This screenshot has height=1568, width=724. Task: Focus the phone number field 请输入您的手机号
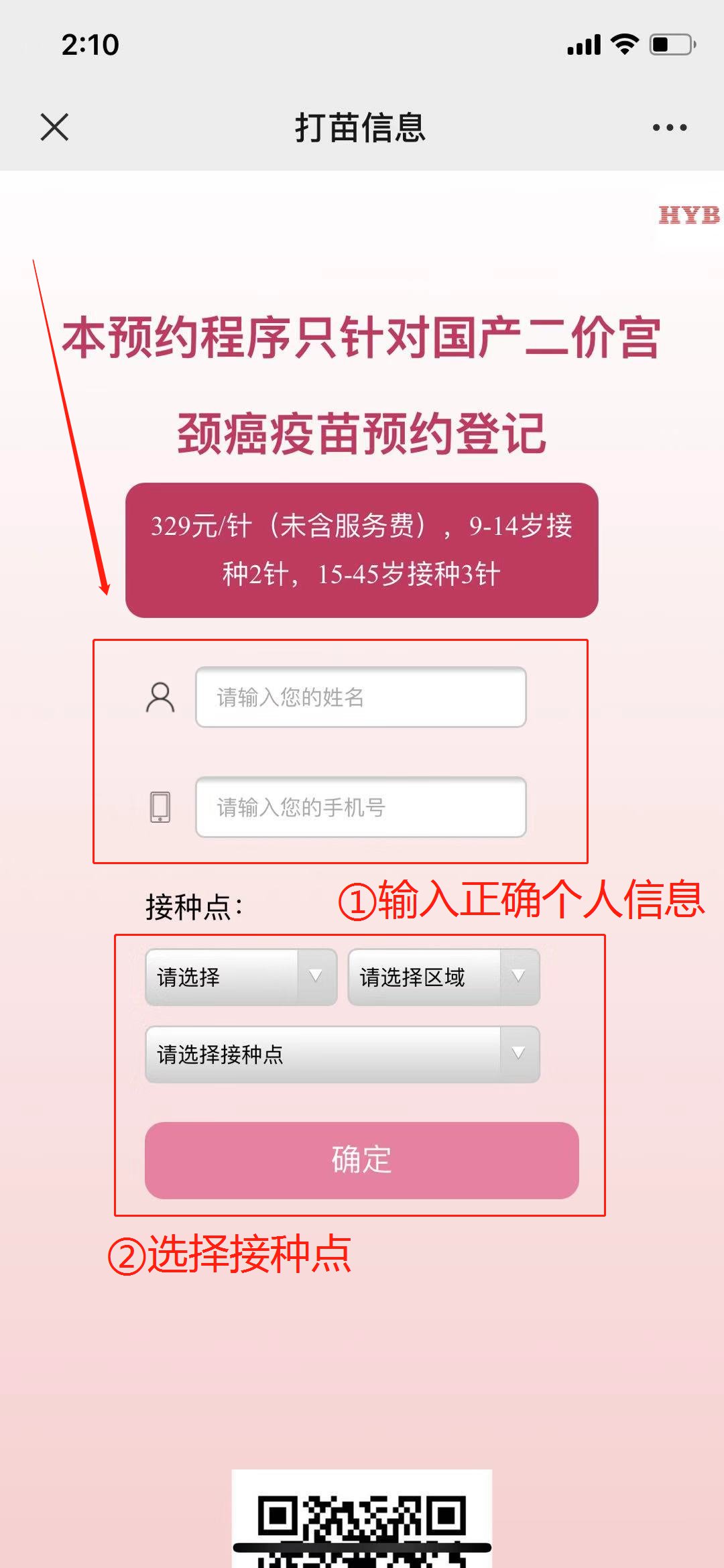361,807
